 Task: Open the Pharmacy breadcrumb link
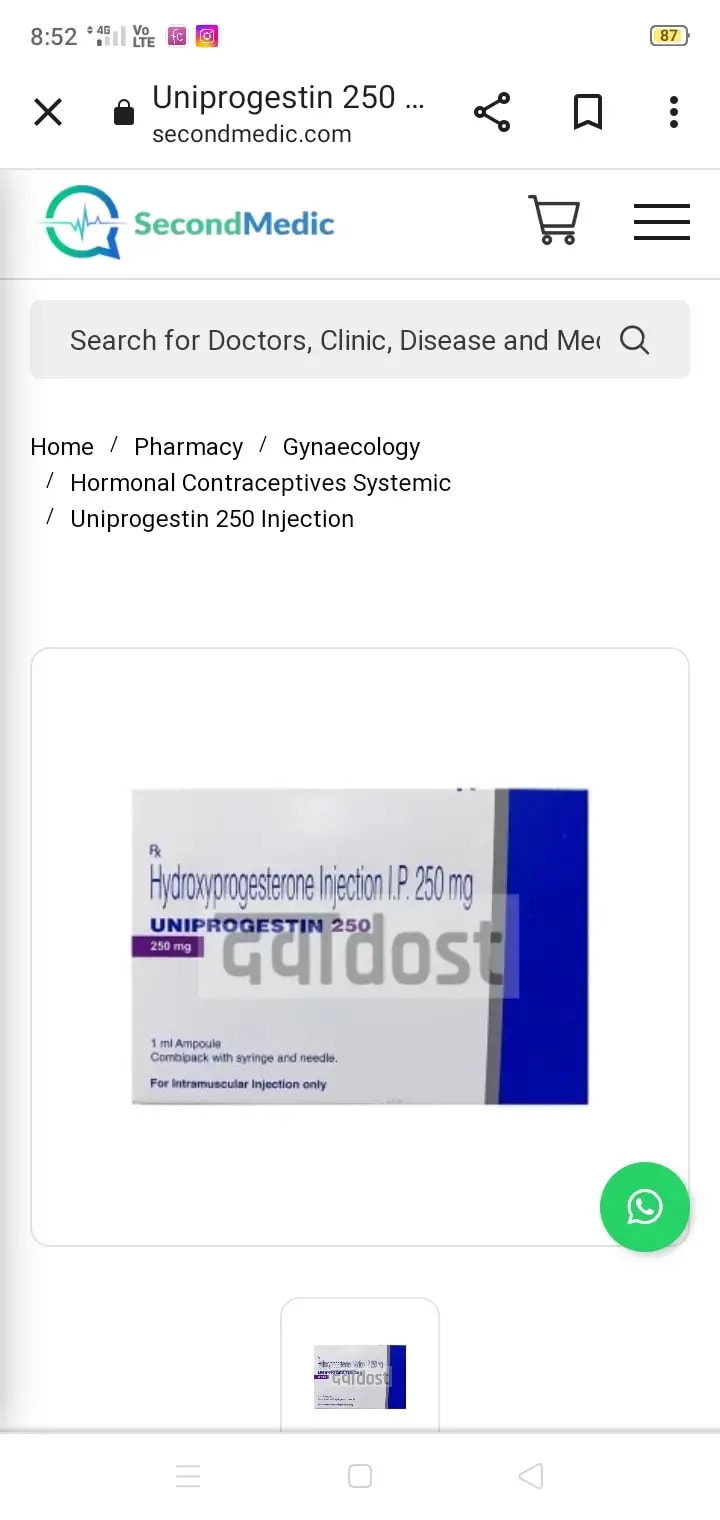[188, 447]
